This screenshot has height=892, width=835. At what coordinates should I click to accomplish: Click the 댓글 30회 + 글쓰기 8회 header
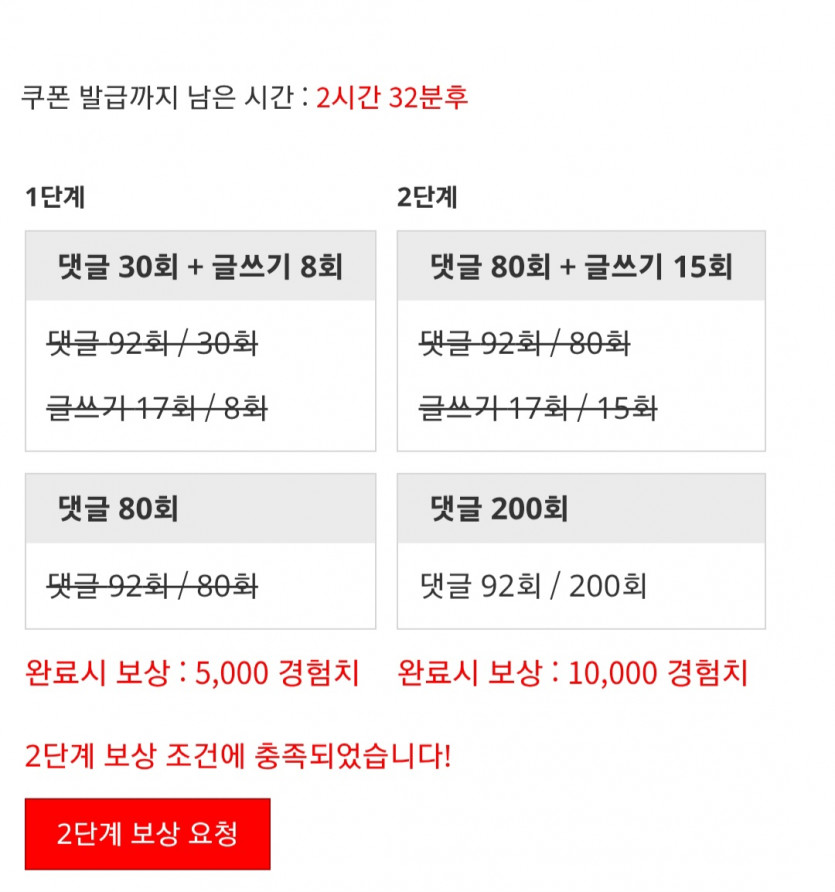[200, 266]
